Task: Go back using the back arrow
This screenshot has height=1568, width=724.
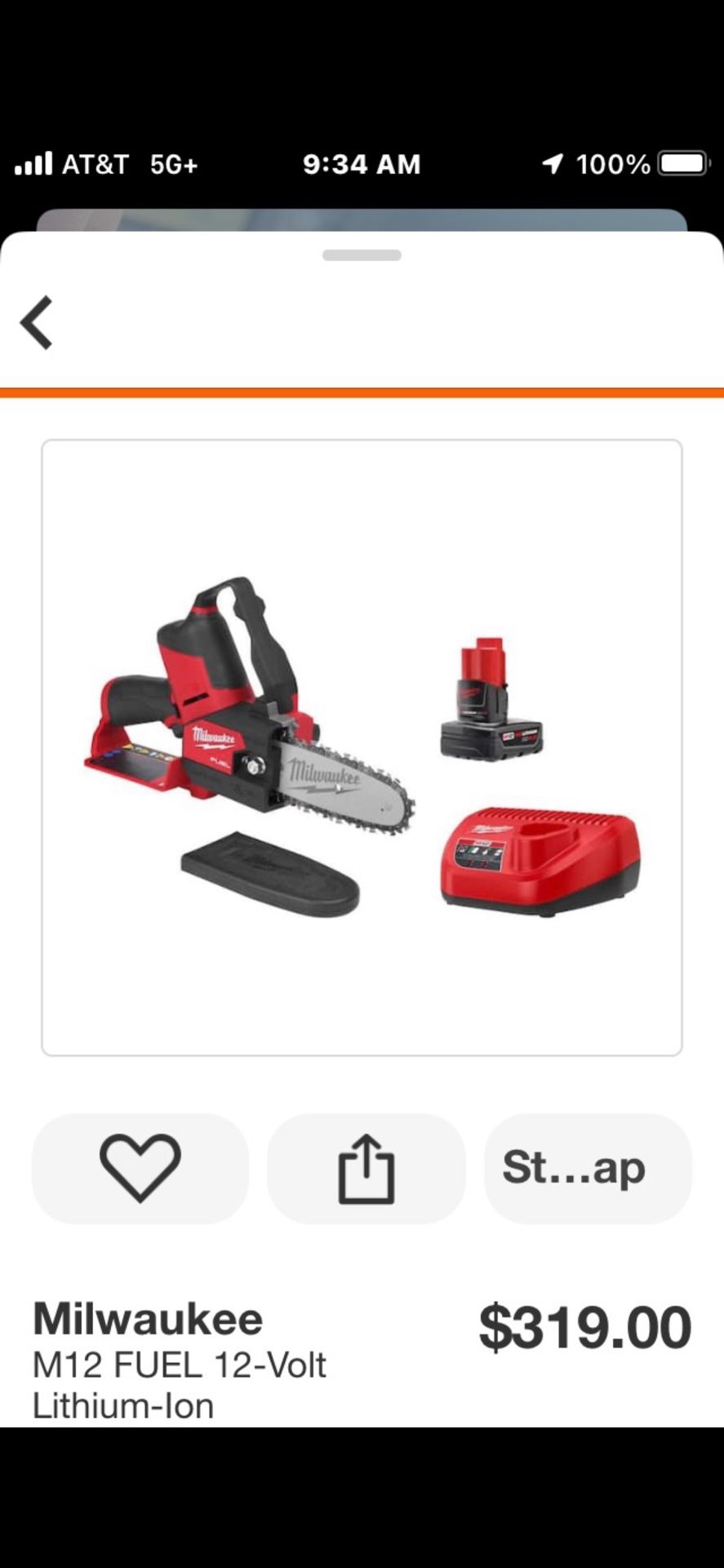Action: (37, 323)
